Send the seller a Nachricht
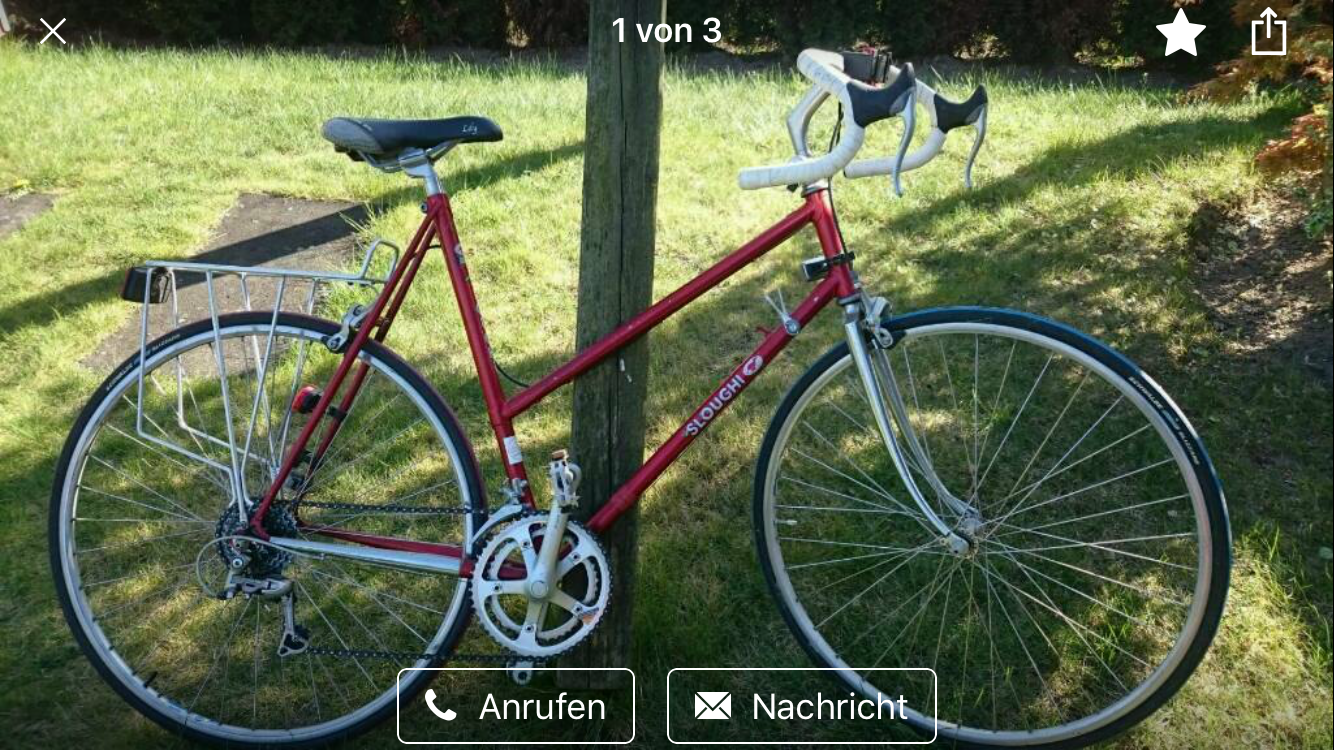 pos(801,706)
